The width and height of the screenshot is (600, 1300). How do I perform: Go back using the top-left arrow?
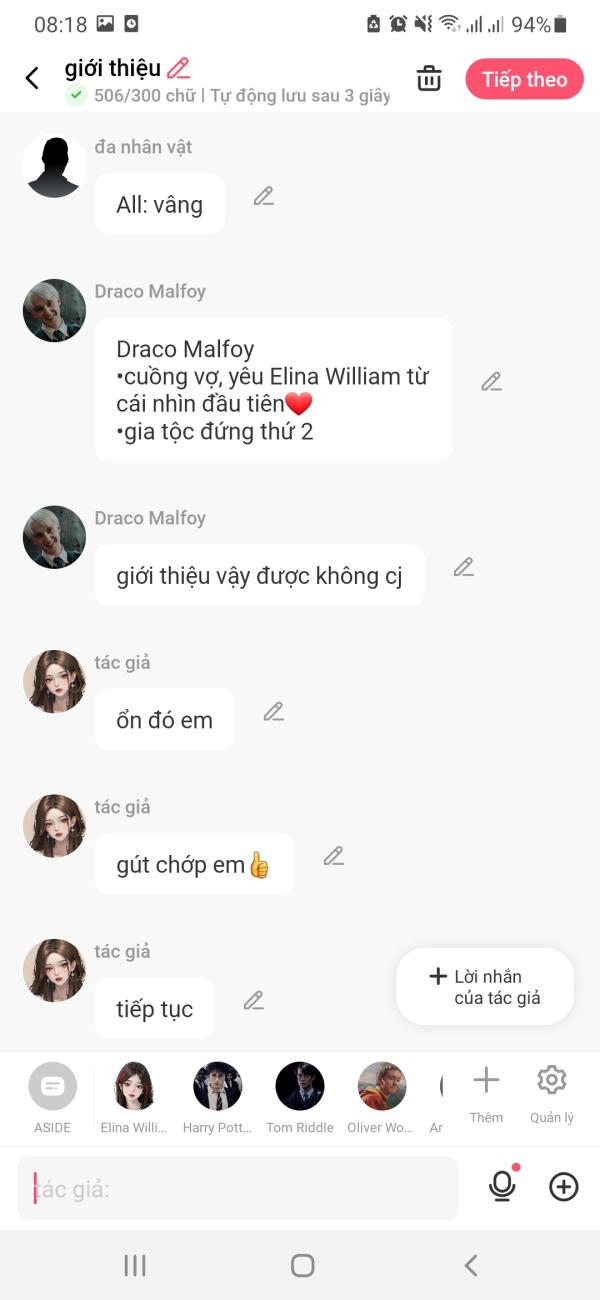pos(32,78)
